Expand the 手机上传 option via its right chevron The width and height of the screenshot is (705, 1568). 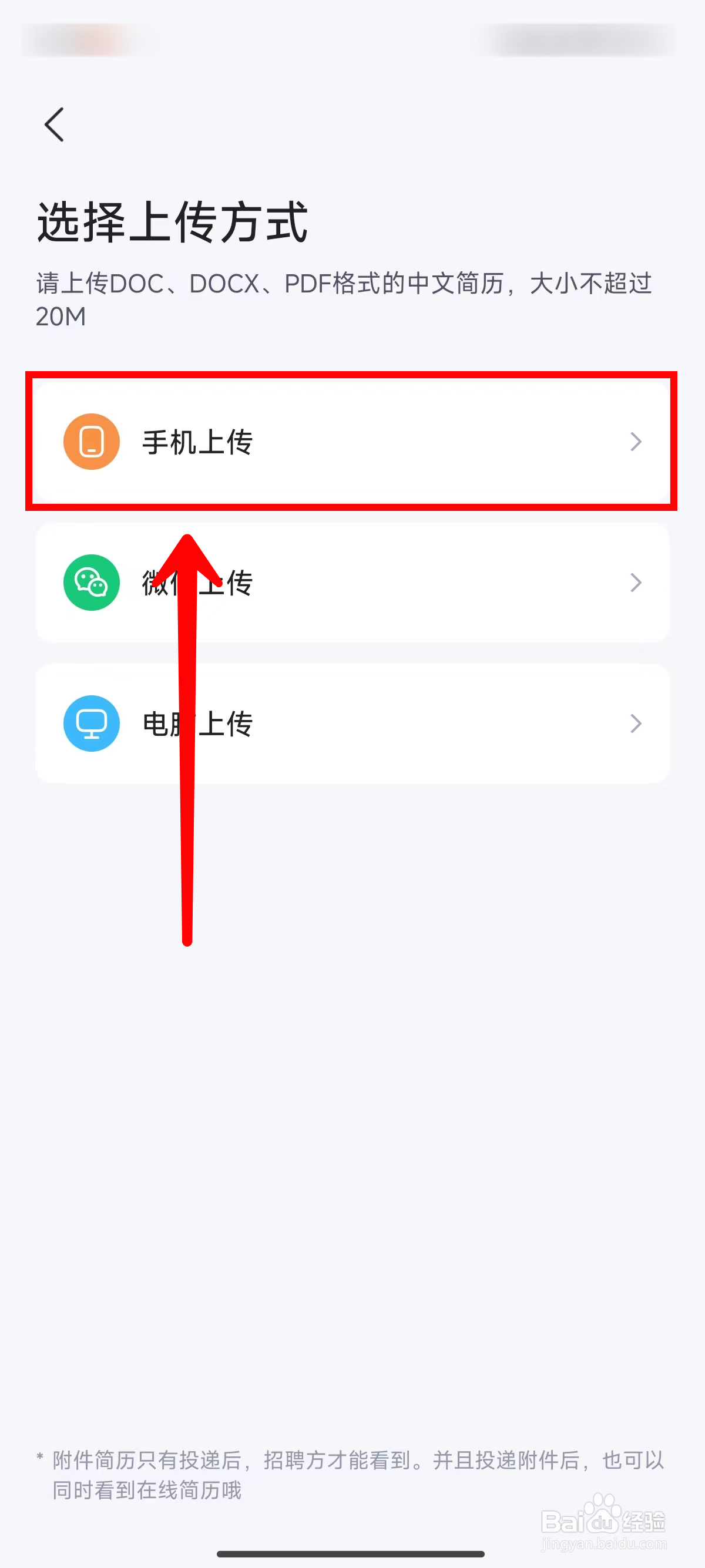tap(637, 441)
